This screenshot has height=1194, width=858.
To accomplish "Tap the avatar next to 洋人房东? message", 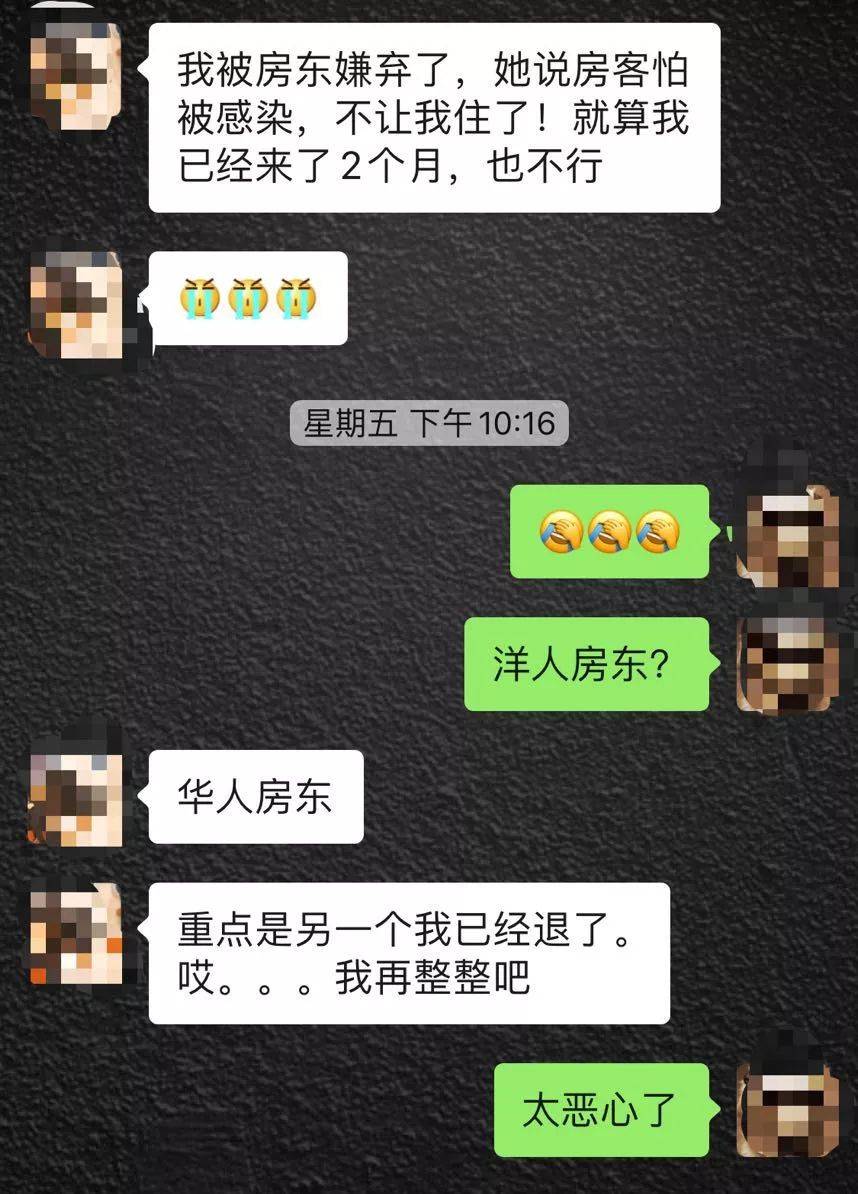I will pyautogui.click(x=786, y=663).
